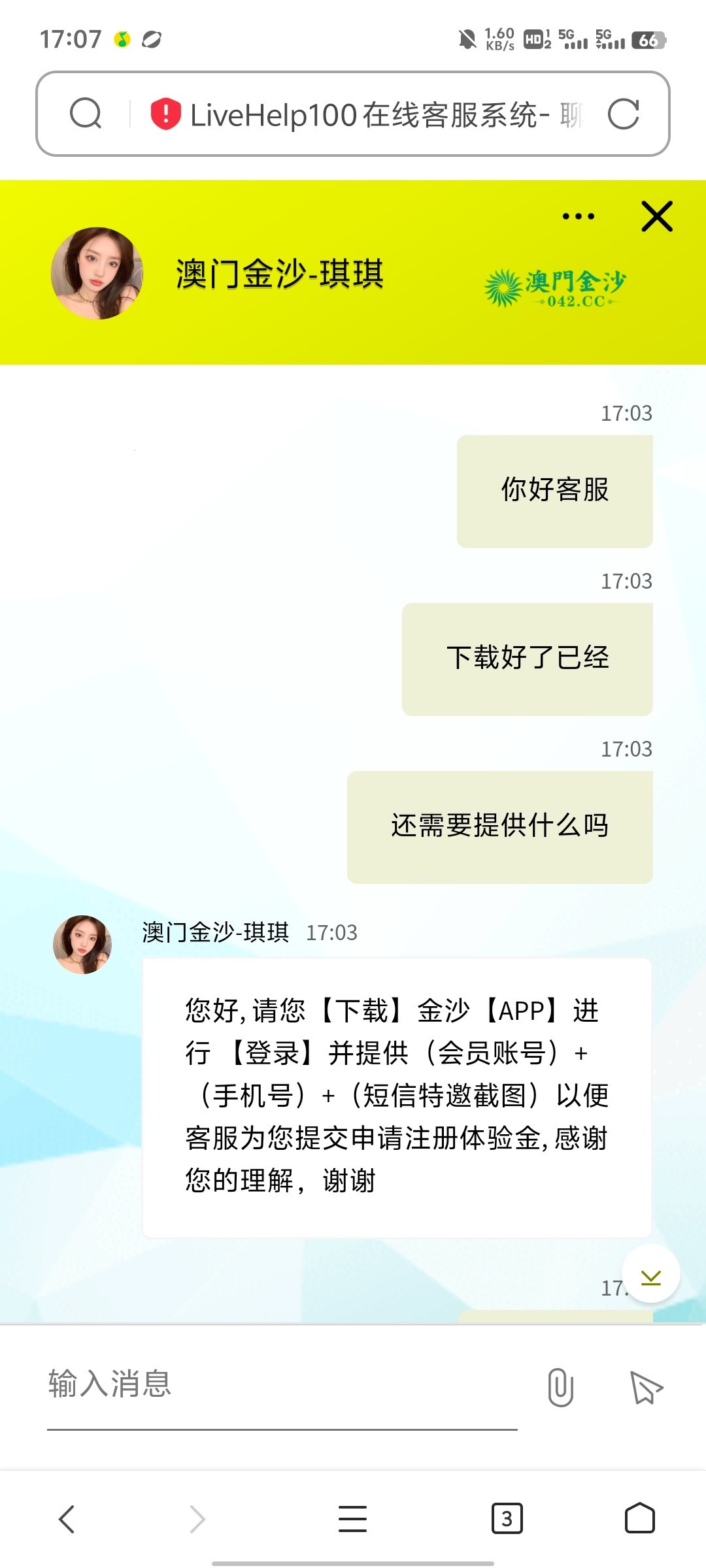Screen dimensions: 706x1568
Task: Send the message with the arrow icon
Action: pos(646,1386)
